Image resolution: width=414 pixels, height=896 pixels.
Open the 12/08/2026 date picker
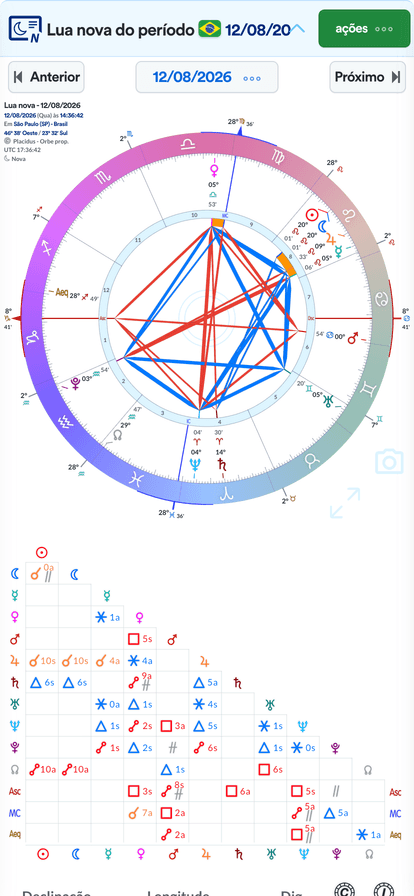pos(206,77)
